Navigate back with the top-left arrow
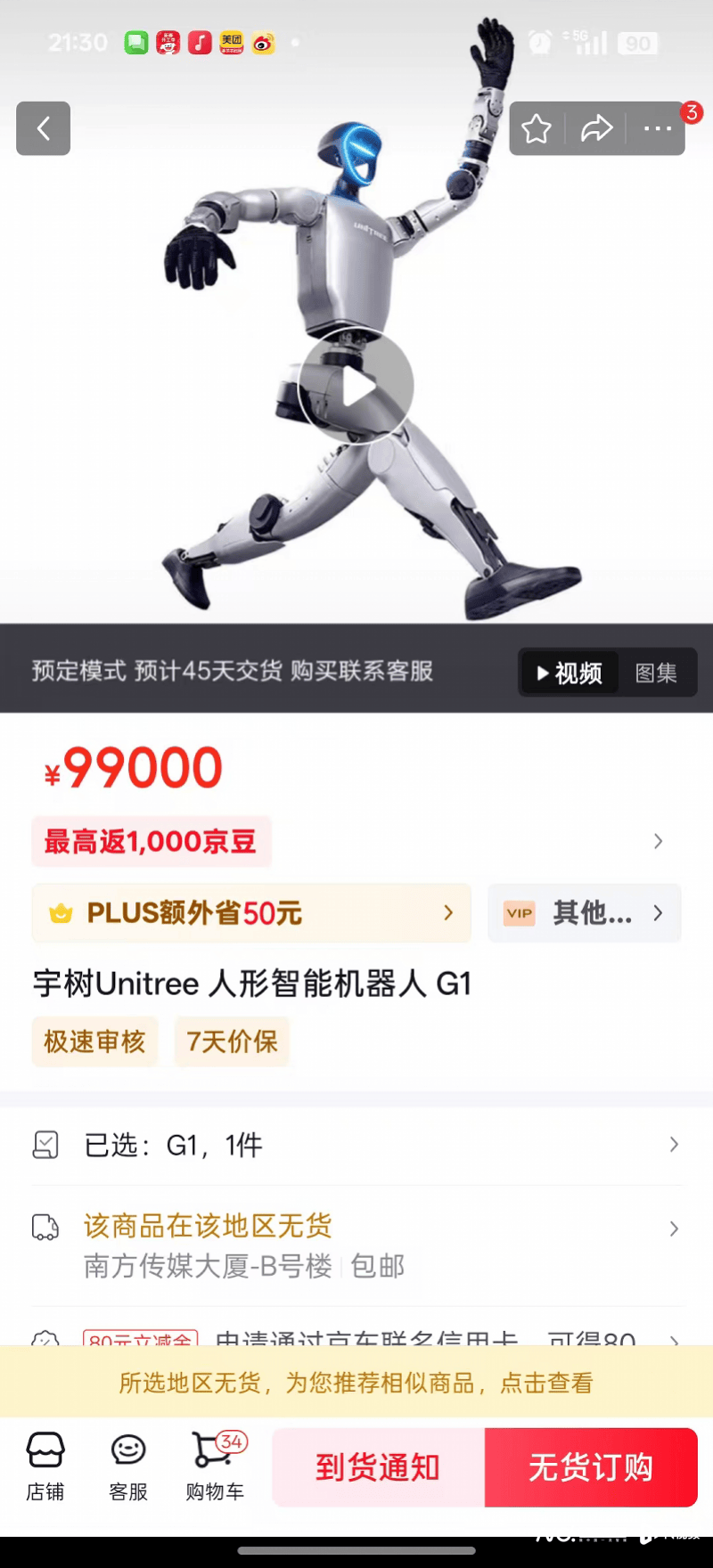This screenshot has width=713, height=1568. pos(43,128)
